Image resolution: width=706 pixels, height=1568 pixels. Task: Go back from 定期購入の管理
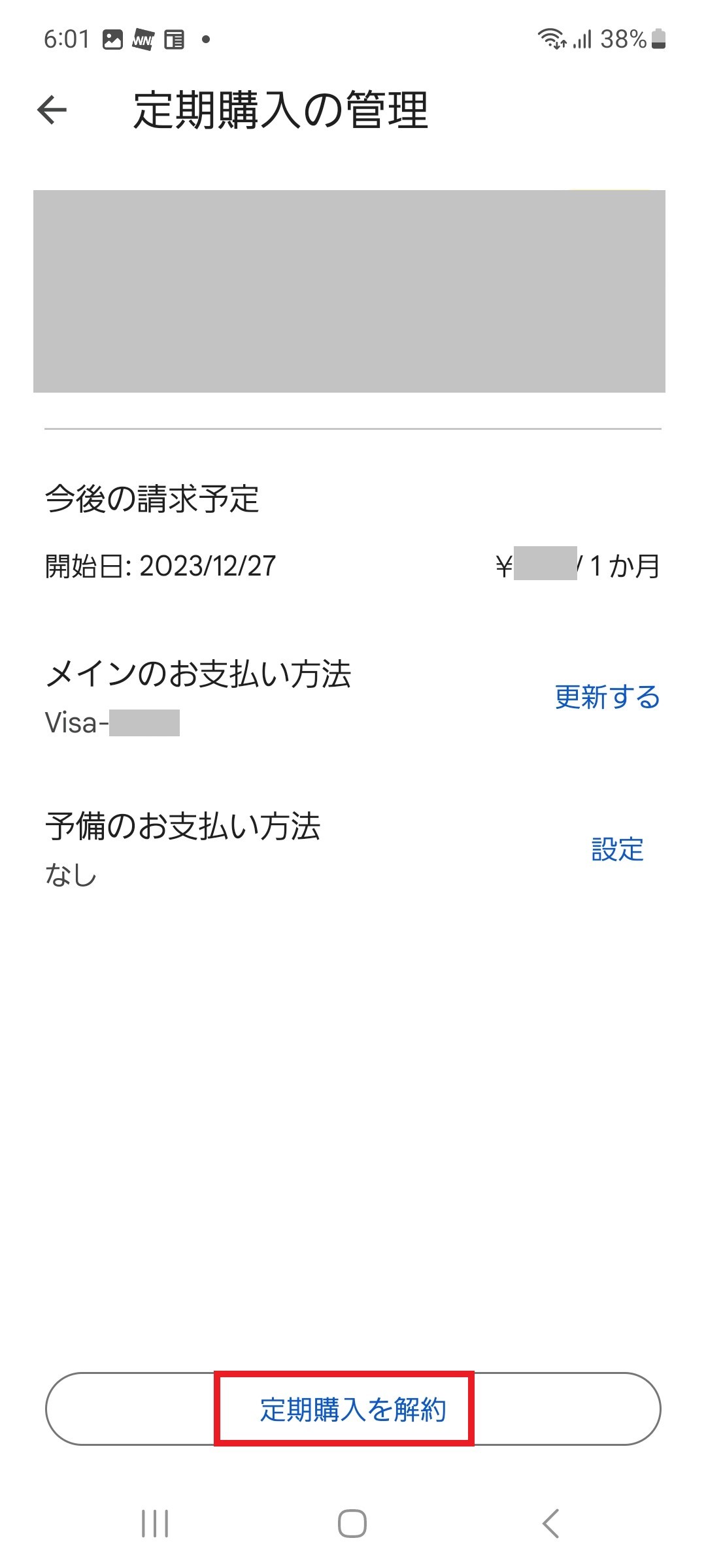52,109
